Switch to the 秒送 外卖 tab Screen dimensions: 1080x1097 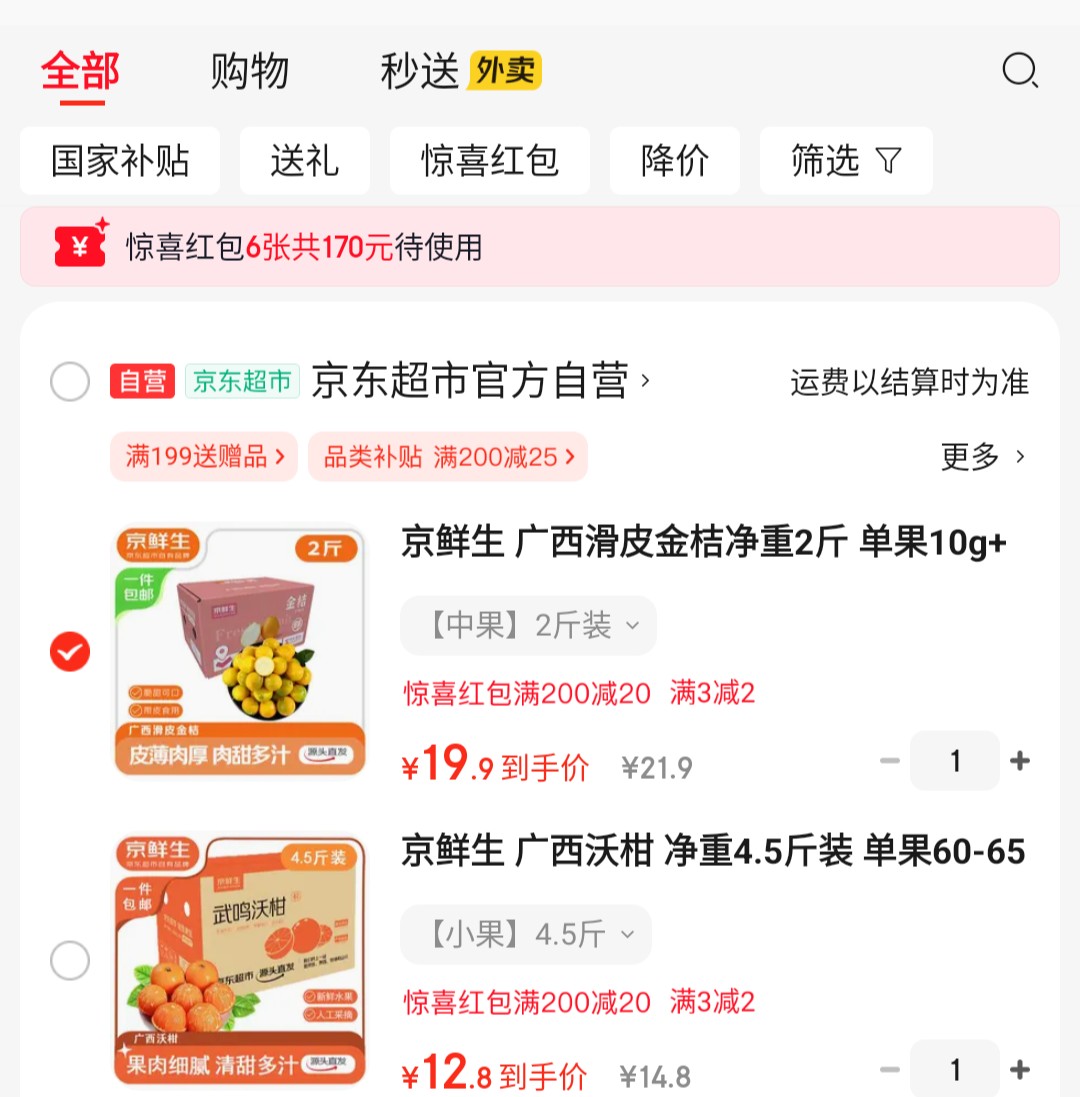[460, 72]
